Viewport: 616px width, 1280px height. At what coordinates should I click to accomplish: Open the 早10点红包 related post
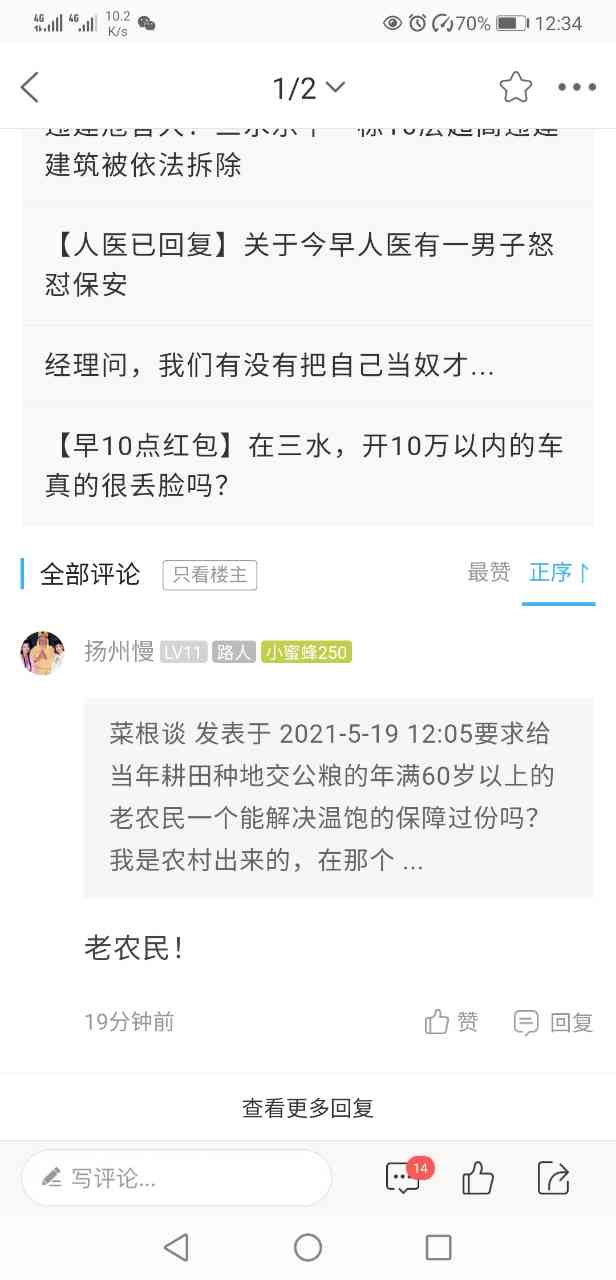[300, 465]
